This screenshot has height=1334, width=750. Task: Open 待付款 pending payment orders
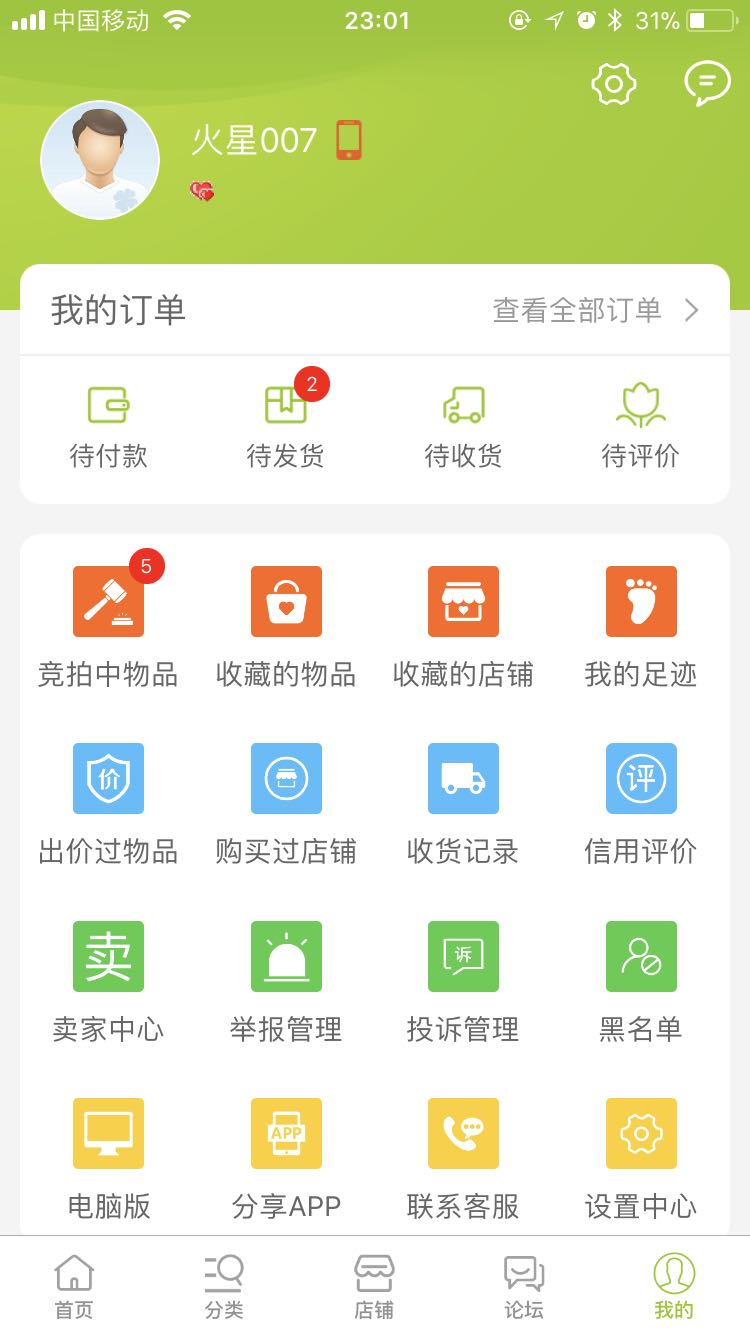108,428
